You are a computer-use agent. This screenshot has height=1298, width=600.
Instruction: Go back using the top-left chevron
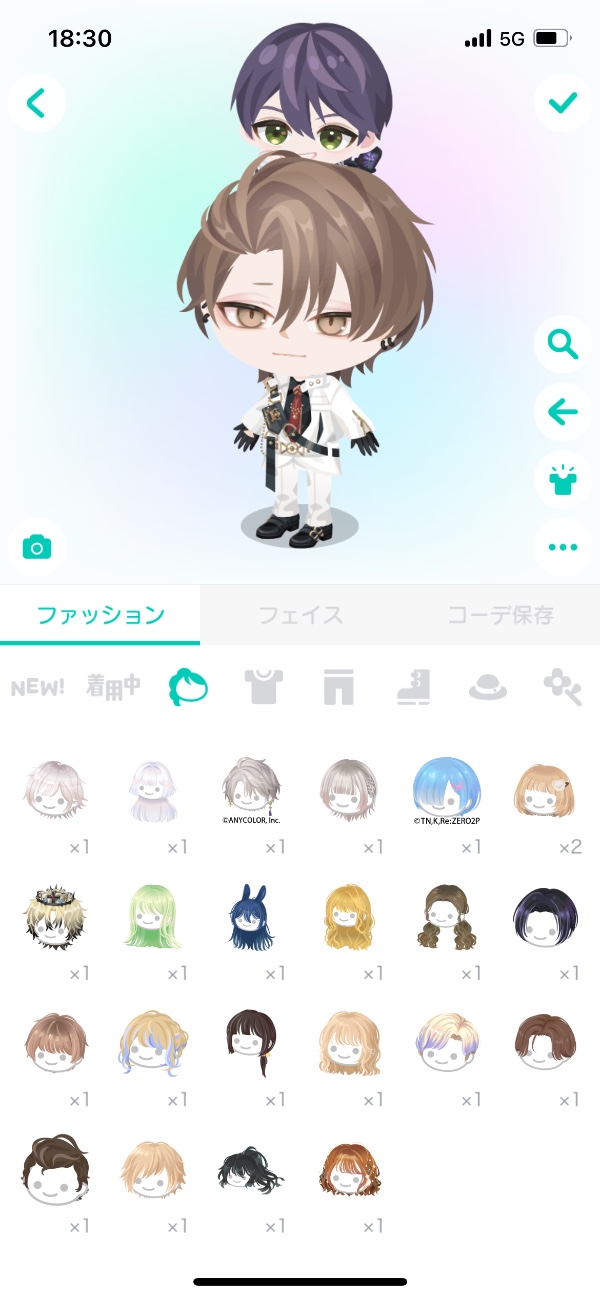coord(37,102)
